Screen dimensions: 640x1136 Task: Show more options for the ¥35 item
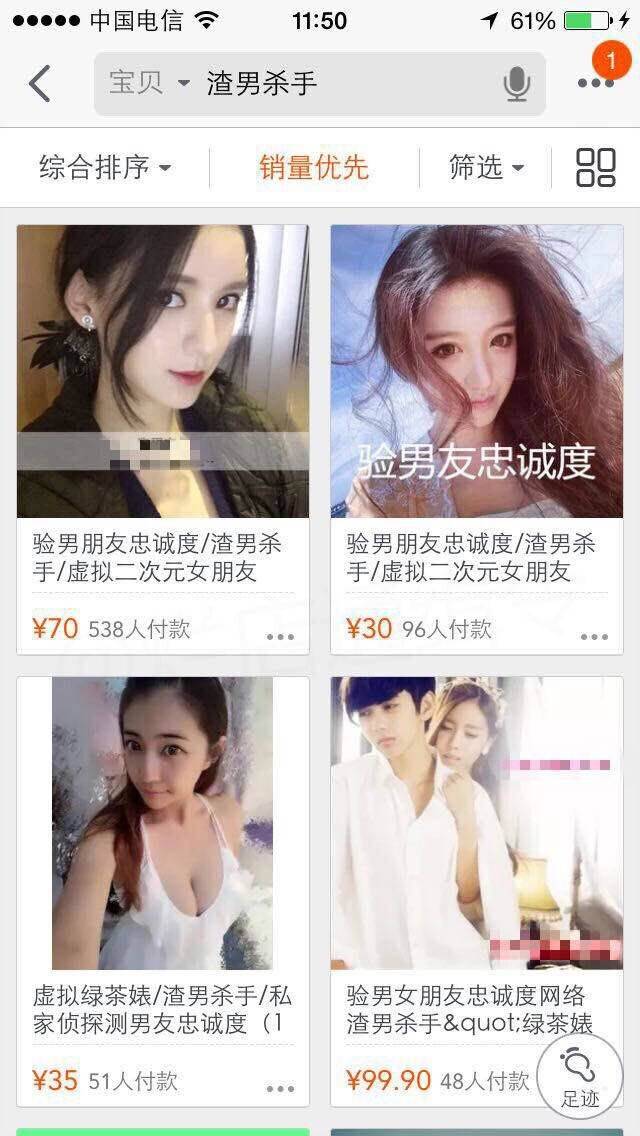[280, 1088]
